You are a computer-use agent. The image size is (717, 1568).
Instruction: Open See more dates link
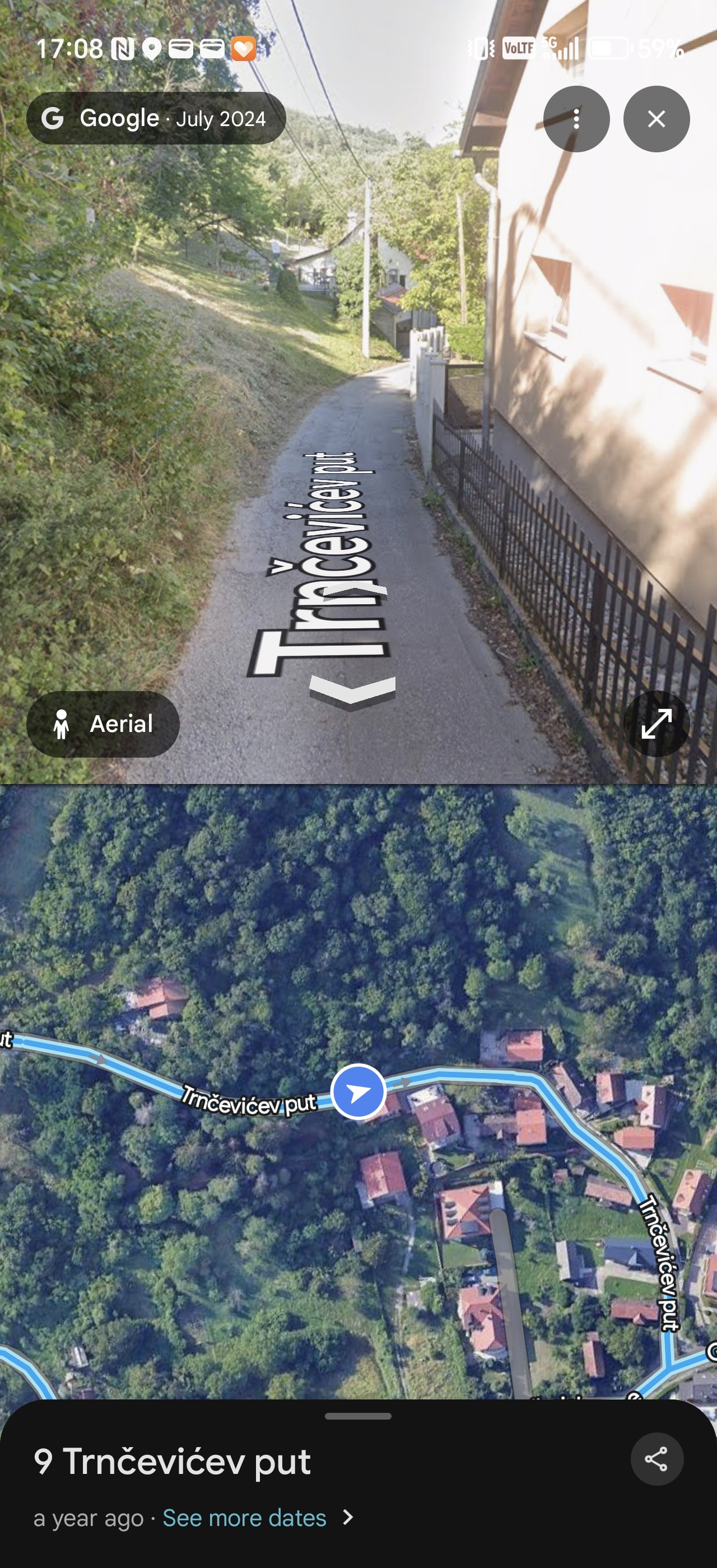(245, 1518)
